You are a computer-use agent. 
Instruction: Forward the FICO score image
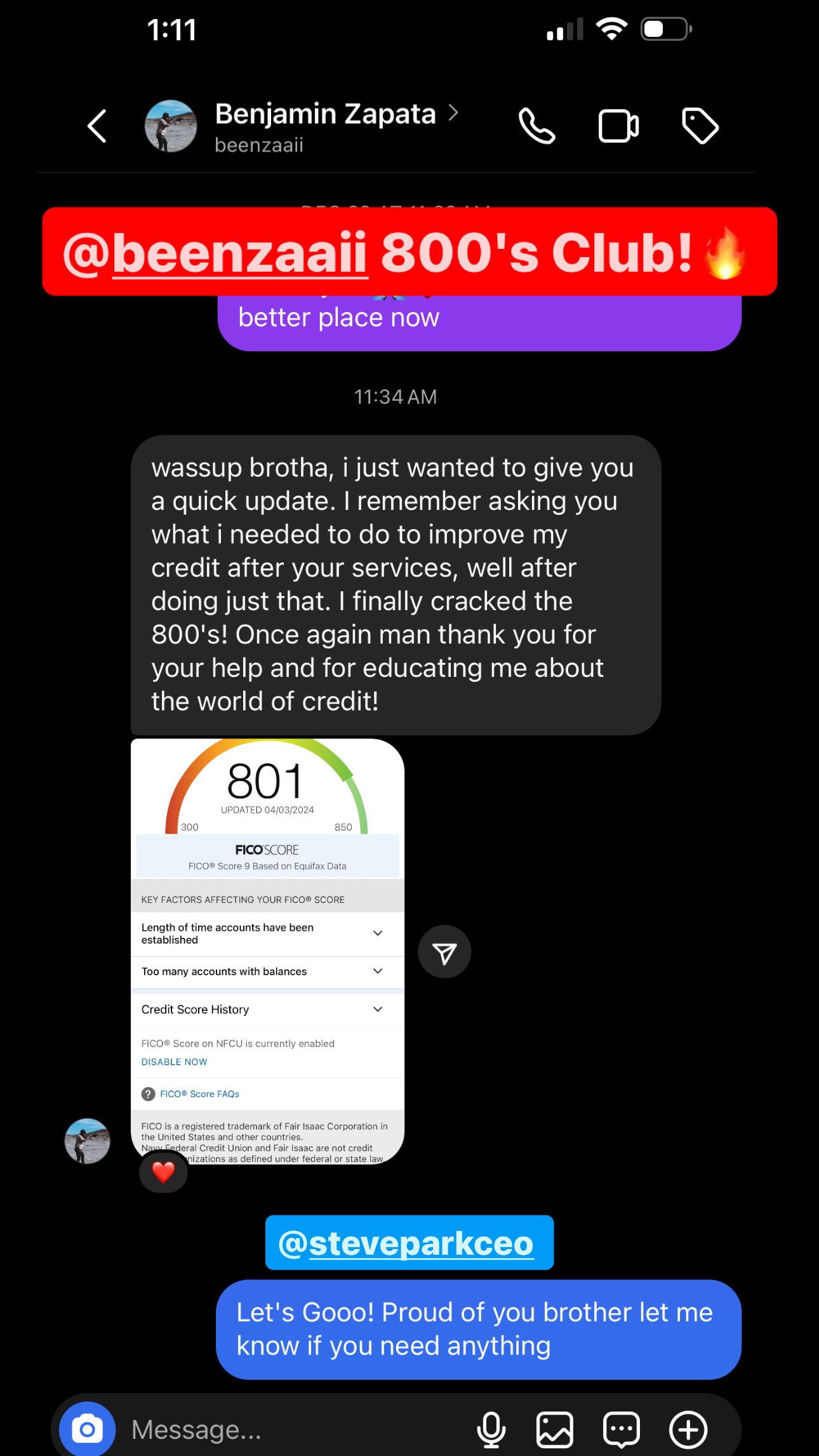coord(444,952)
